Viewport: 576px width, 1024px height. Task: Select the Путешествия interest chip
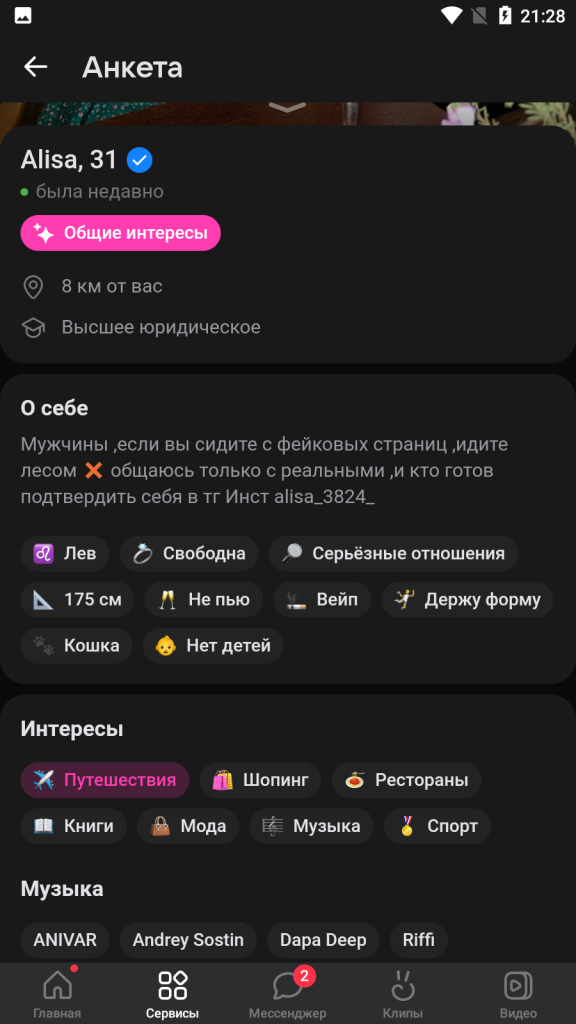[x=105, y=780]
